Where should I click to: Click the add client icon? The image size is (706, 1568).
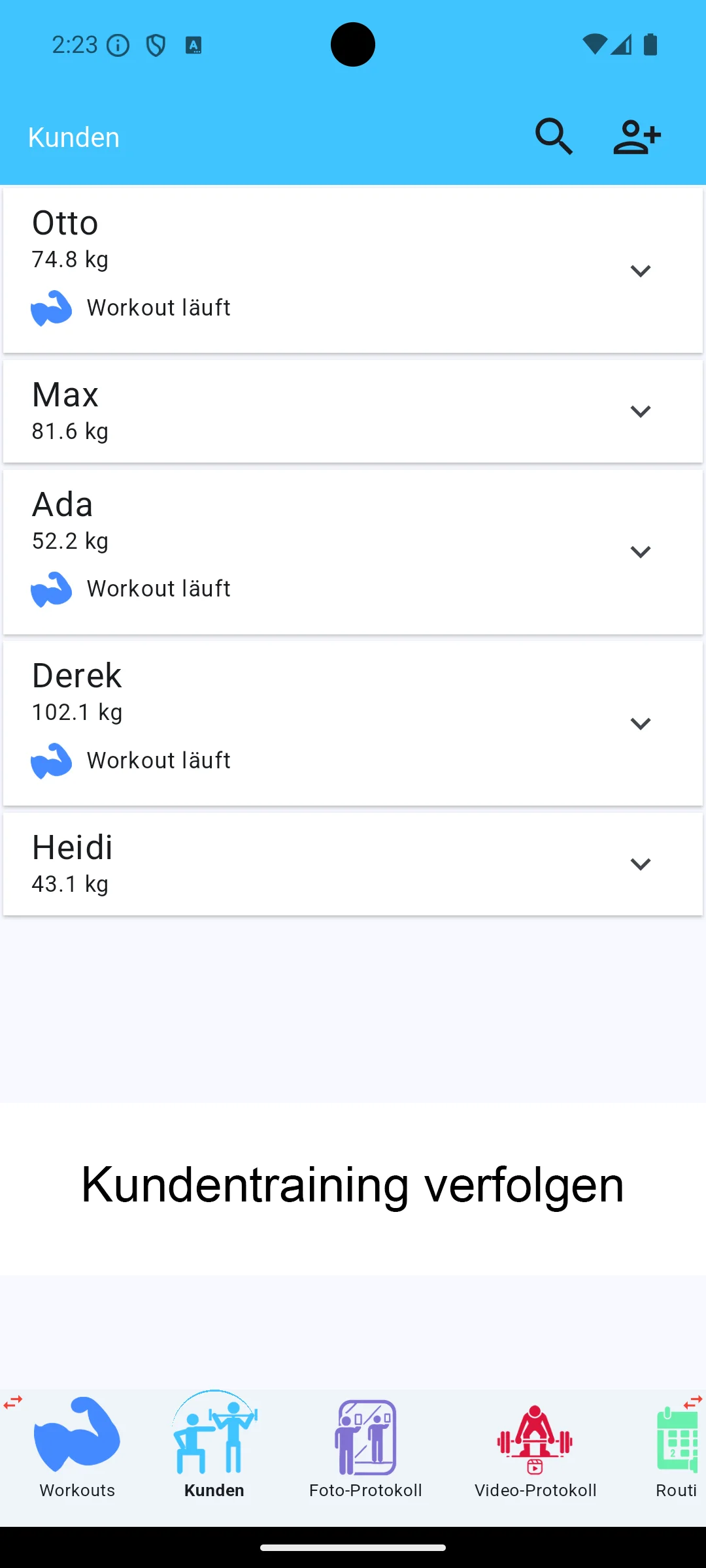pyautogui.click(x=637, y=137)
